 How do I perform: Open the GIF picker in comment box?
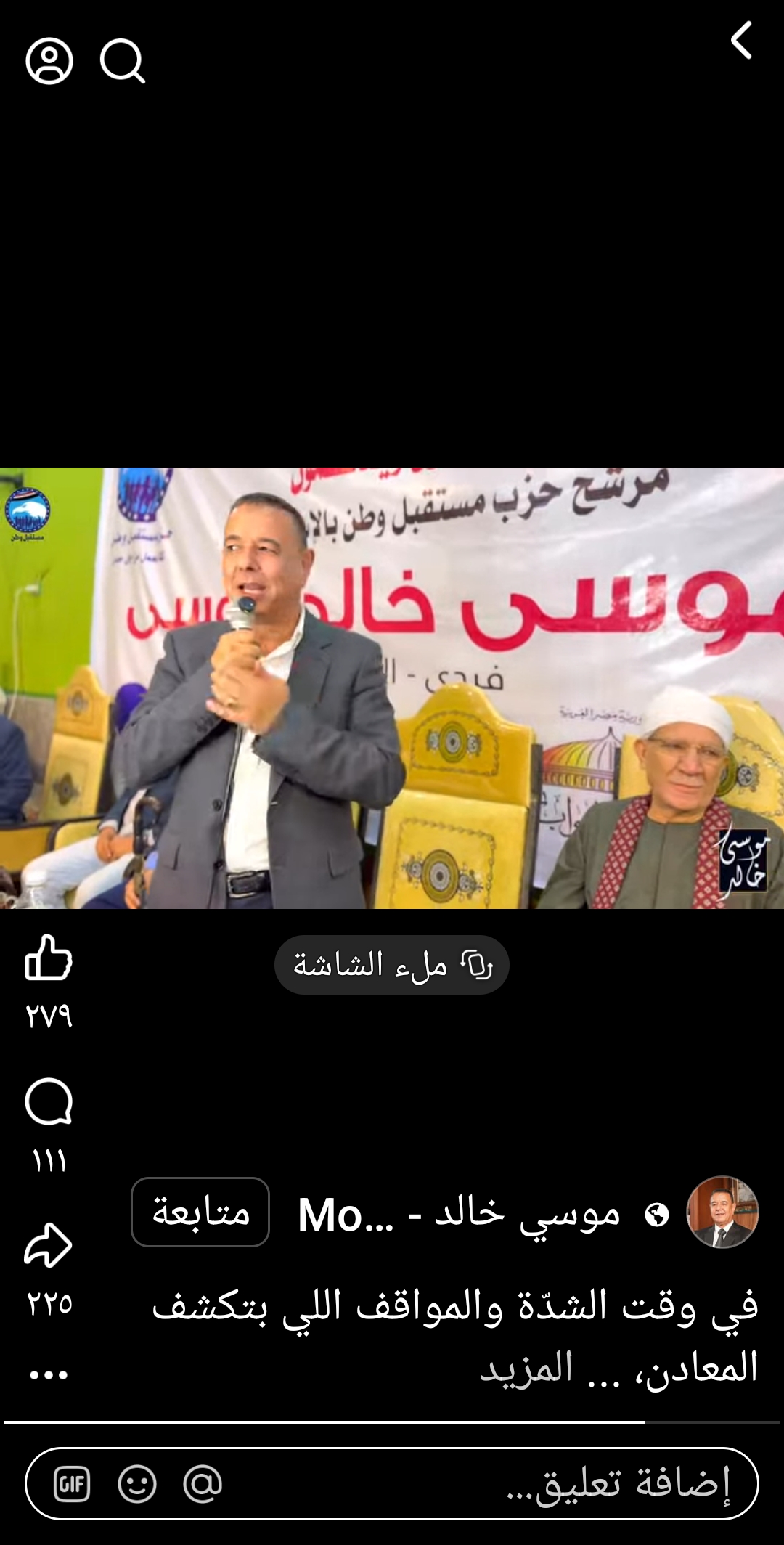[x=72, y=1483]
